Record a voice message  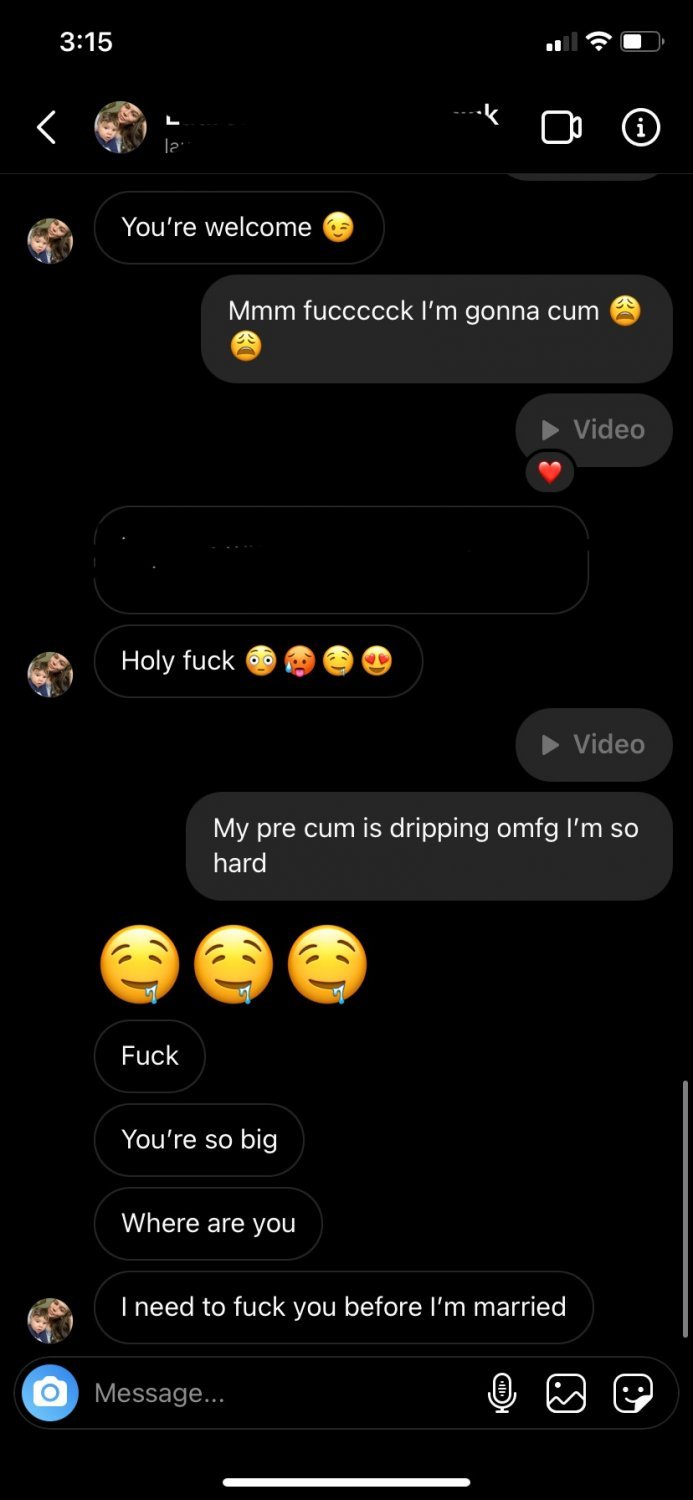coord(502,1393)
